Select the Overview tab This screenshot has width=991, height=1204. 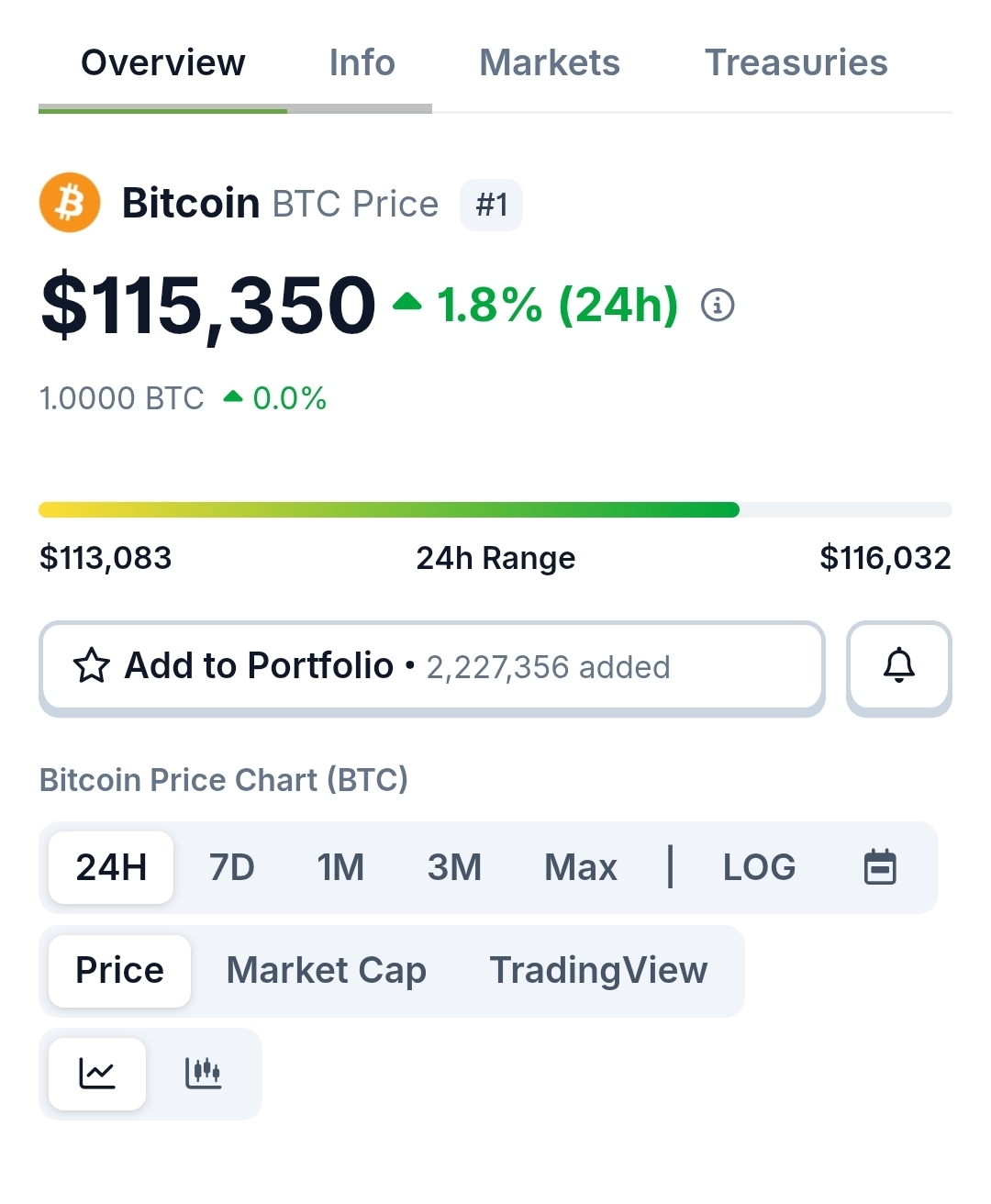pos(163,62)
